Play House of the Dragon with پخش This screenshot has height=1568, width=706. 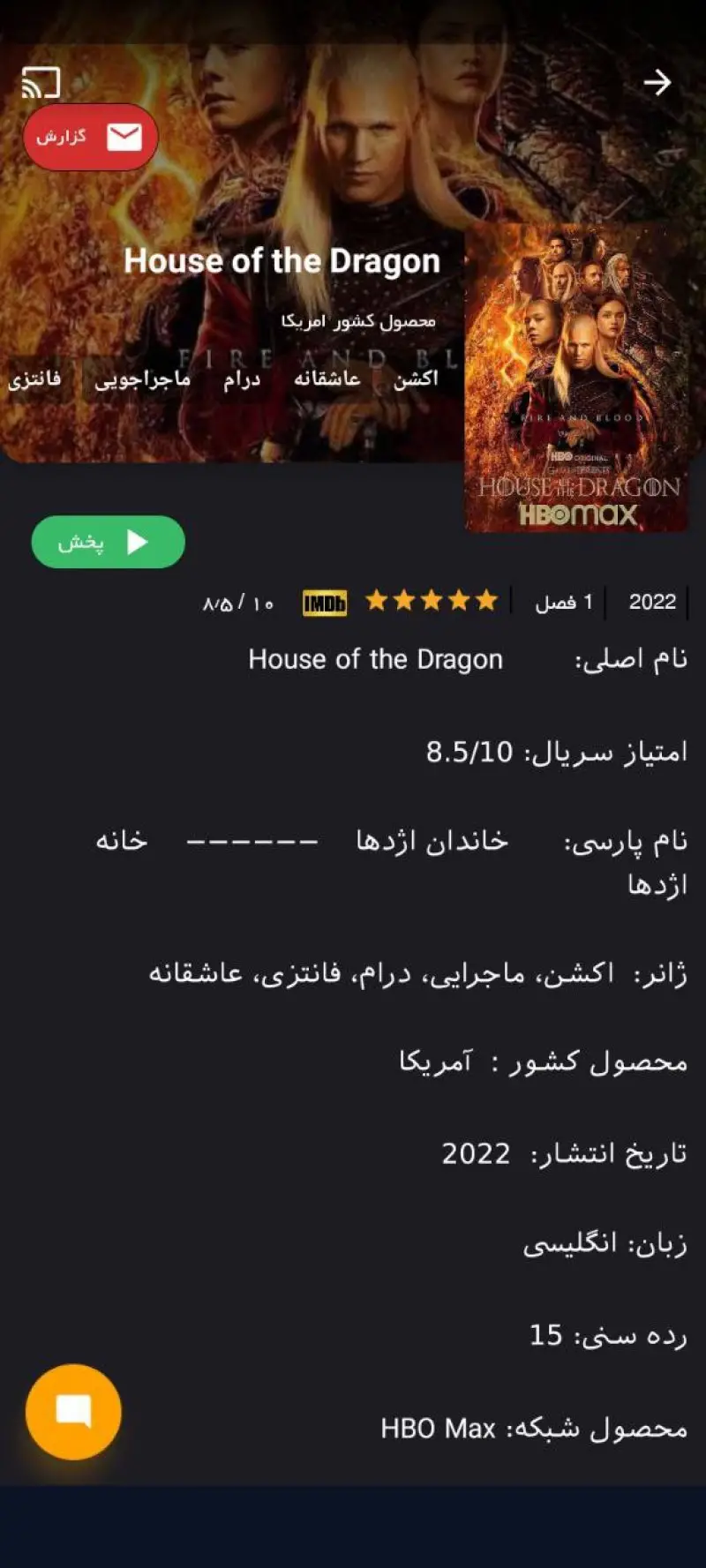(x=108, y=542)
